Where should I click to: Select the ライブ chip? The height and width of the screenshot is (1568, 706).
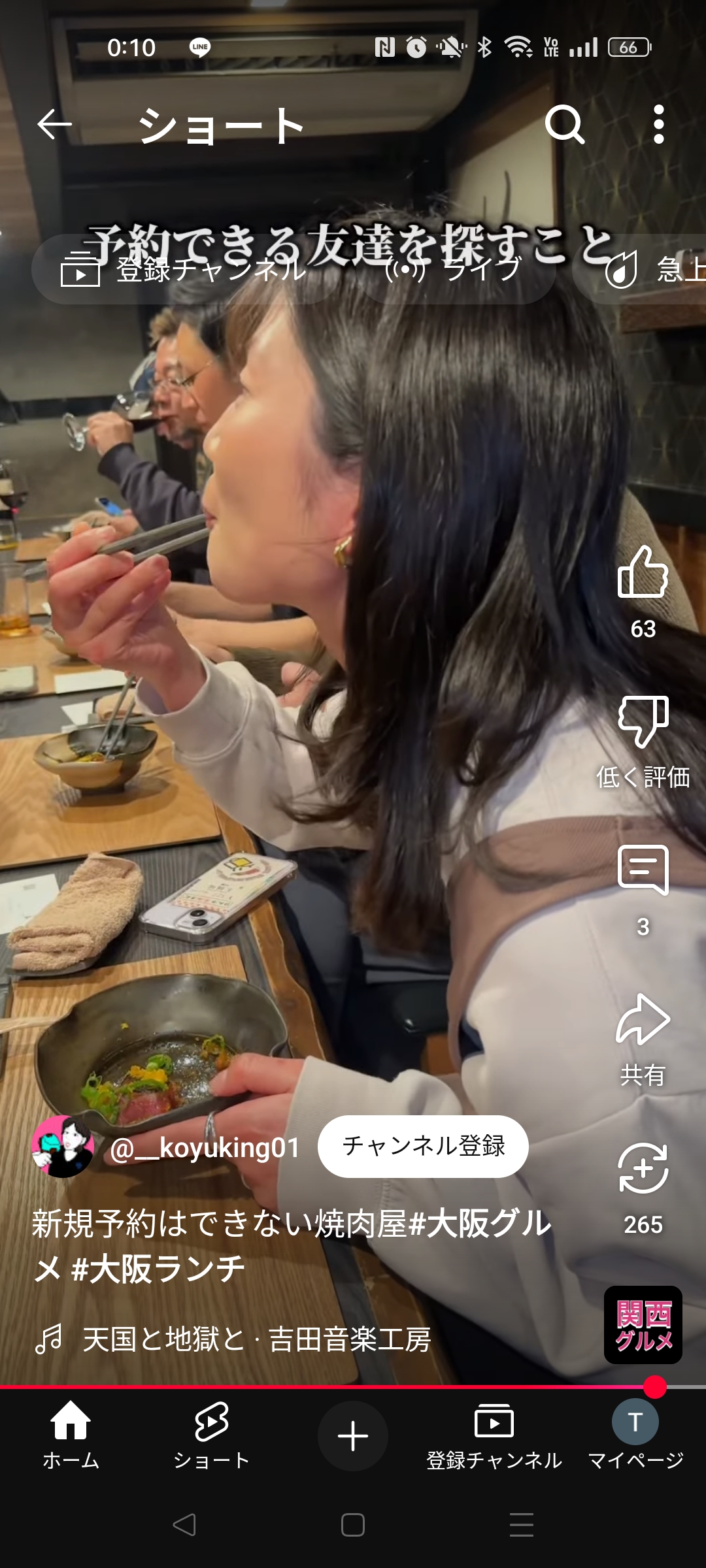(456, 269)
